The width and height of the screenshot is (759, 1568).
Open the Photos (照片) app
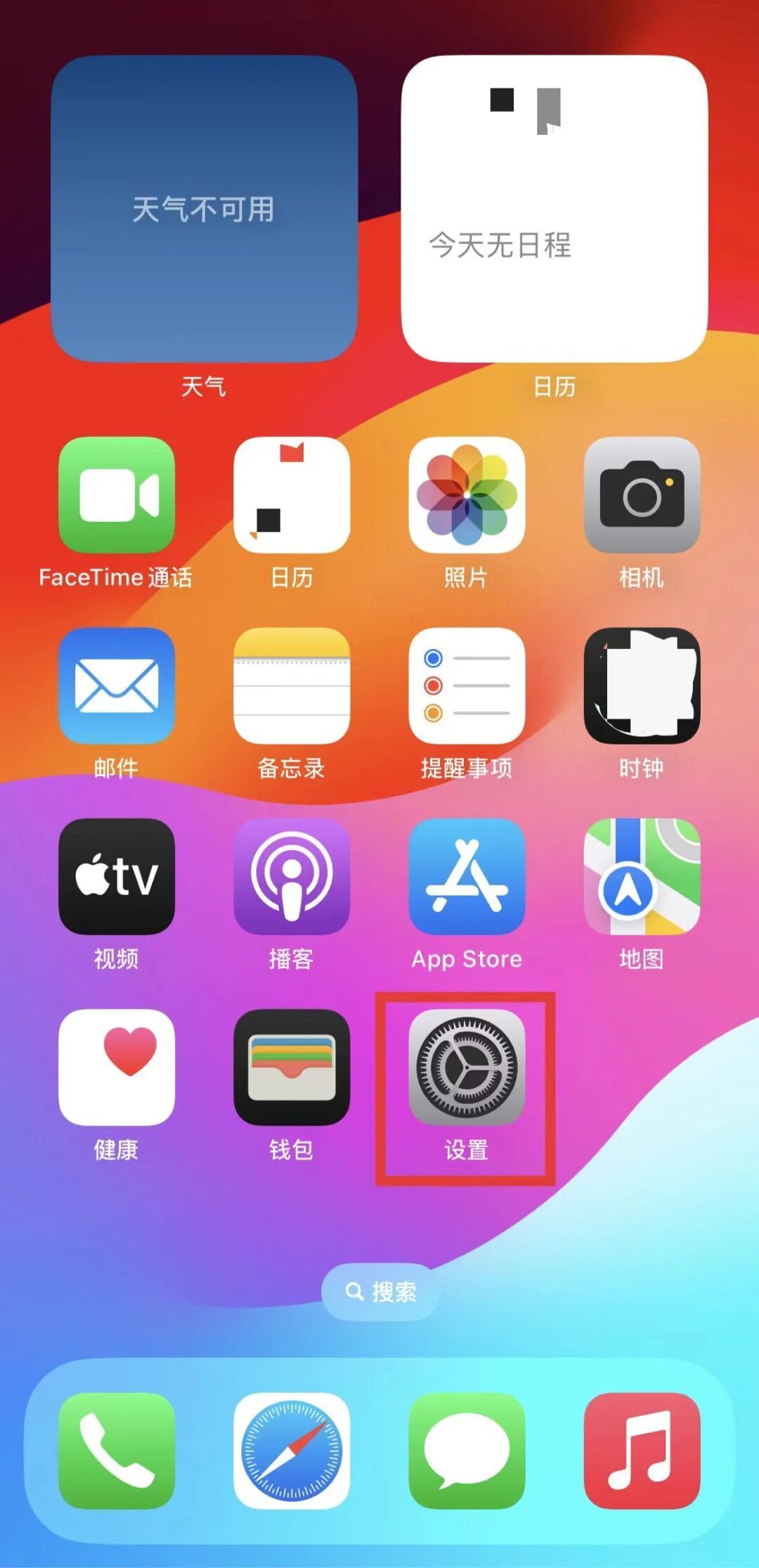(x=467, y=495)
